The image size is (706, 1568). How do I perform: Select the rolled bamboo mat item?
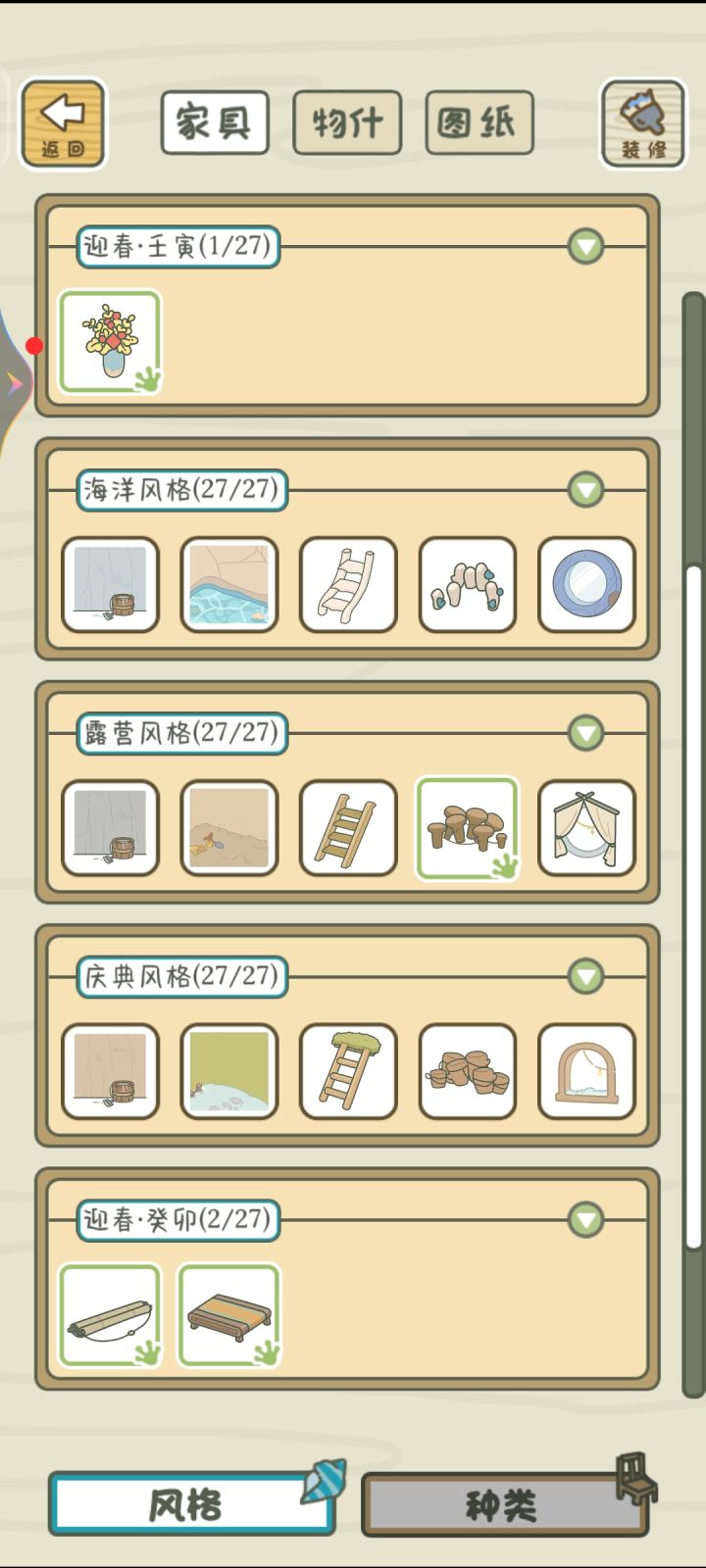(110, 1315)
